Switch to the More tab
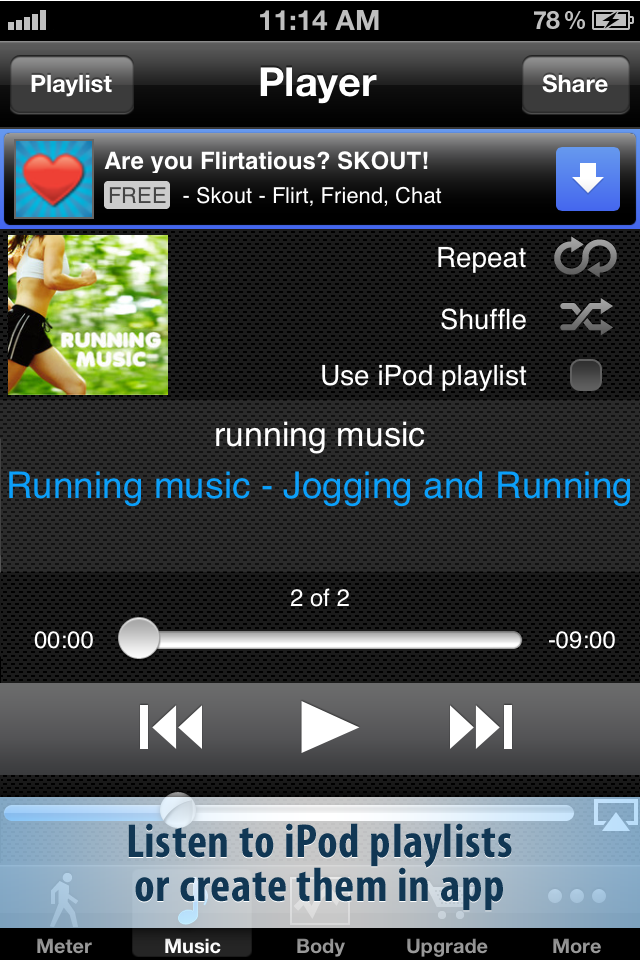This screenshot has height=960, width=640. pyautogui.click(x=576, y=920)
